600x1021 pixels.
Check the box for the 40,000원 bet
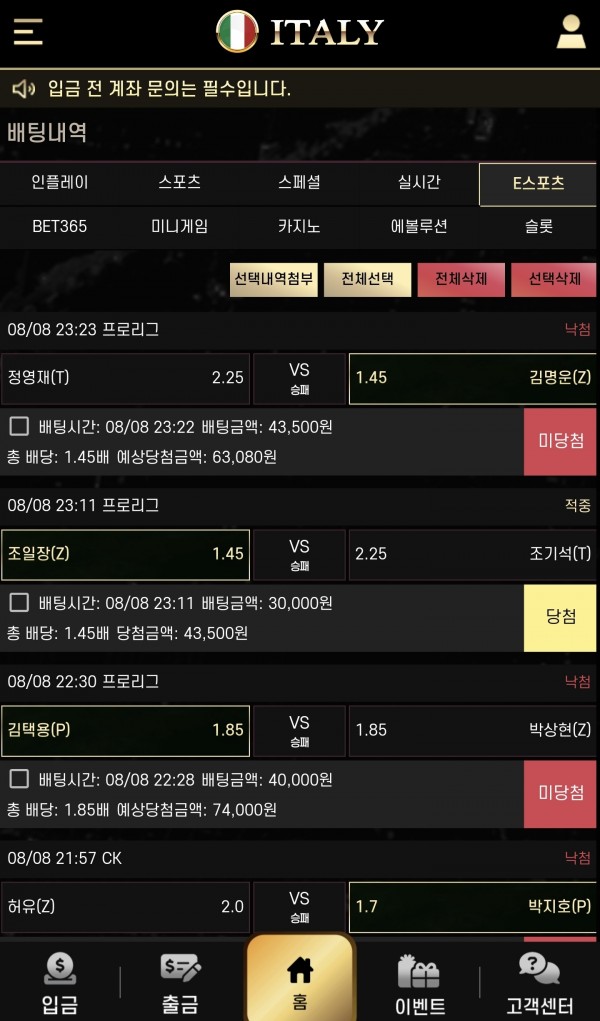pos(20,779)
